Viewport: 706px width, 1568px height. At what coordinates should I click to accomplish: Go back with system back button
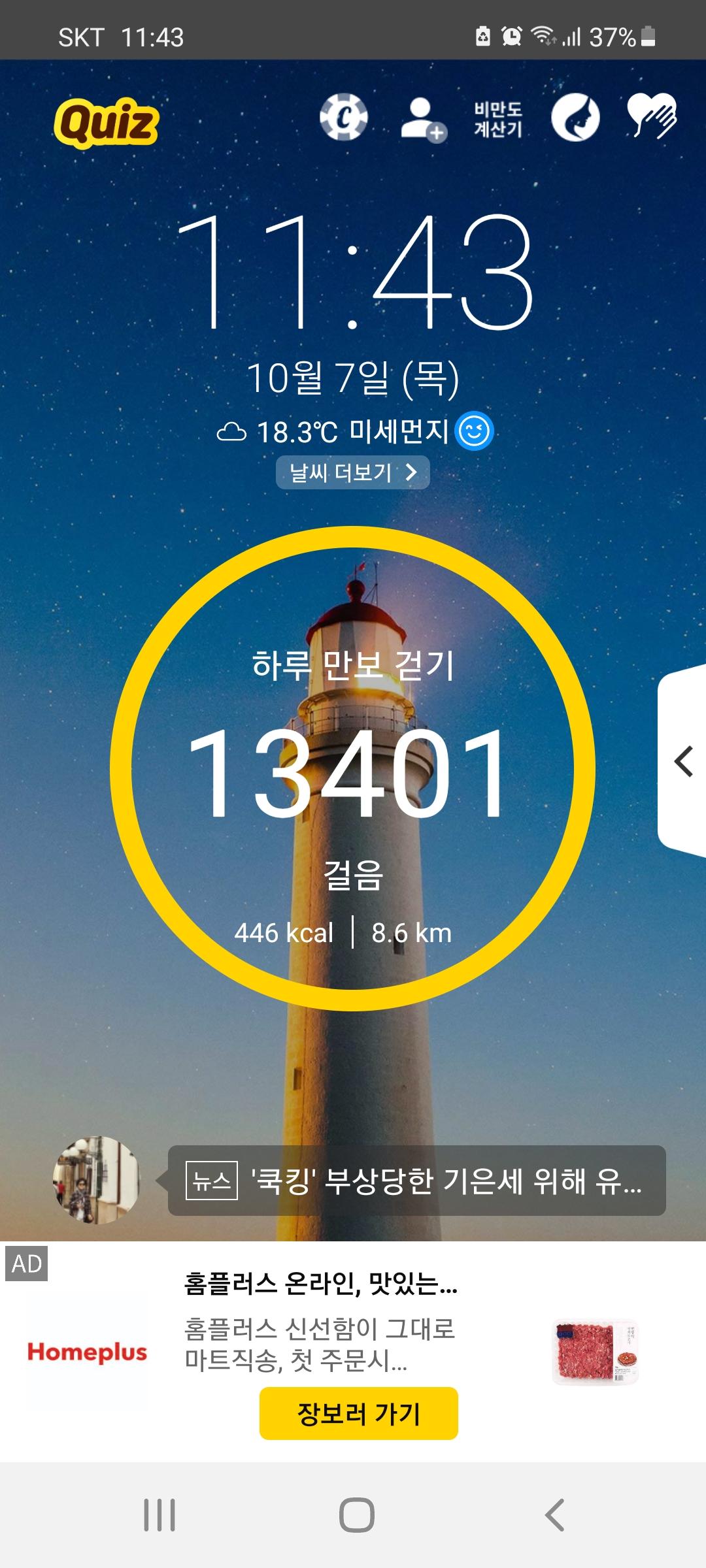coord(554,1515)
